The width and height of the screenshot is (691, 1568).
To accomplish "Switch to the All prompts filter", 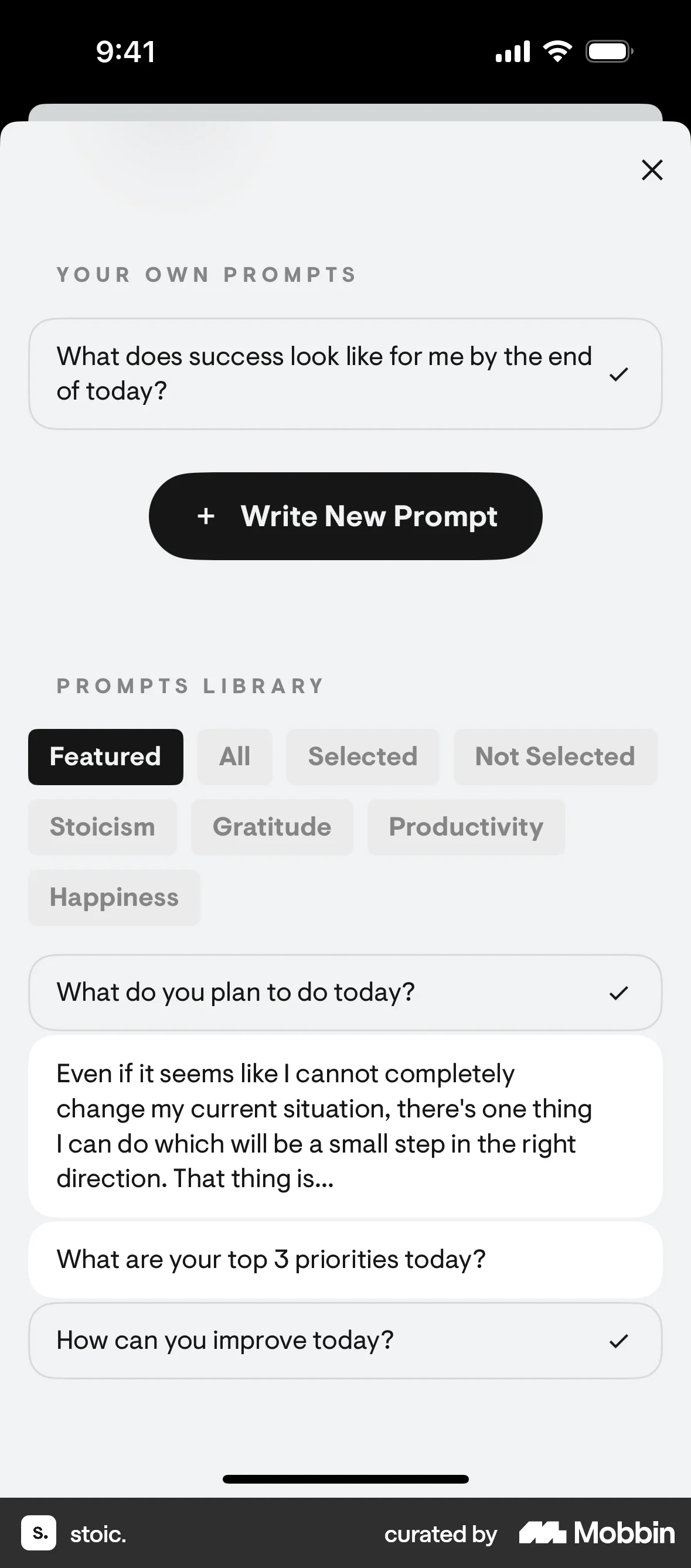I will (234, 756).
